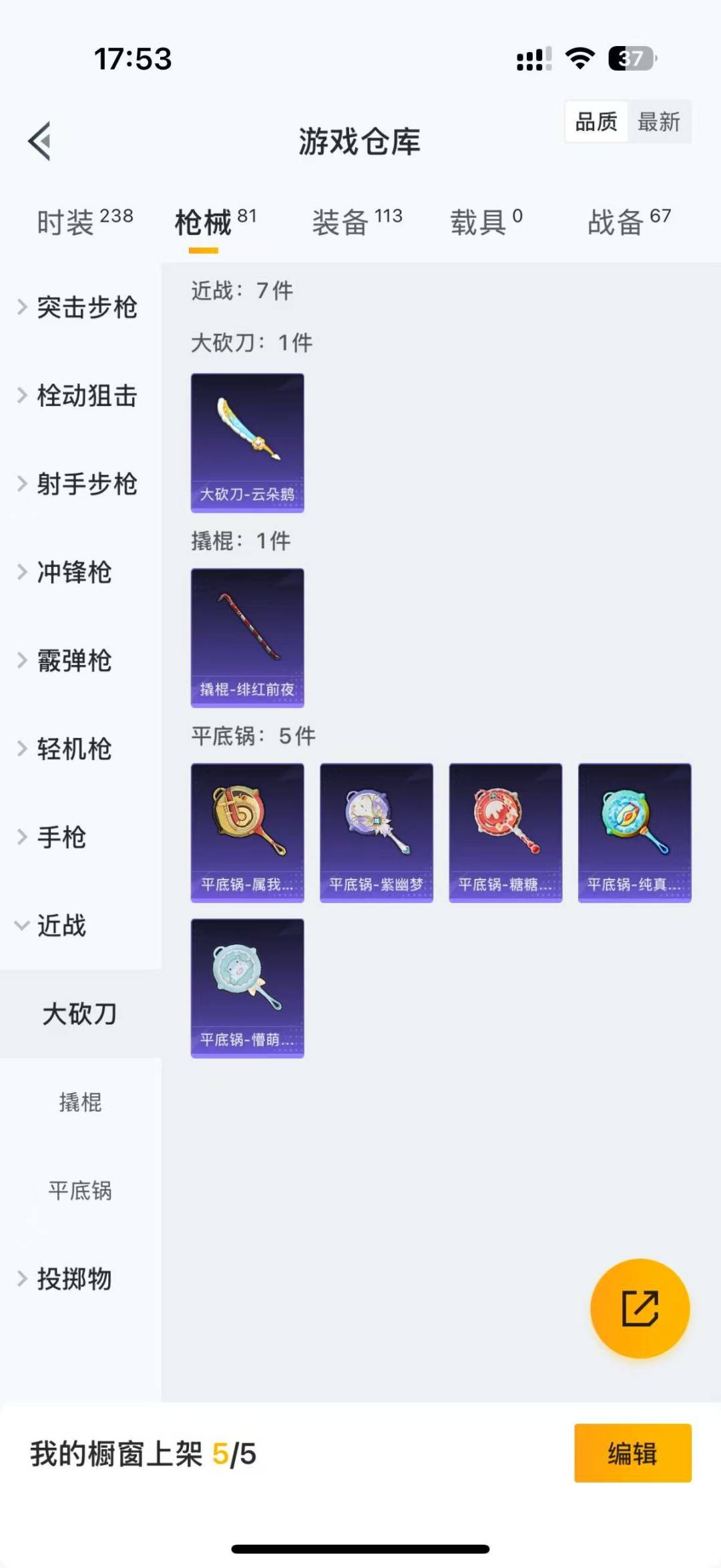Open the 大砍刀-云朵鹅 item
The height and width of the screenshot is (1568, 721).
click(247, 442)
